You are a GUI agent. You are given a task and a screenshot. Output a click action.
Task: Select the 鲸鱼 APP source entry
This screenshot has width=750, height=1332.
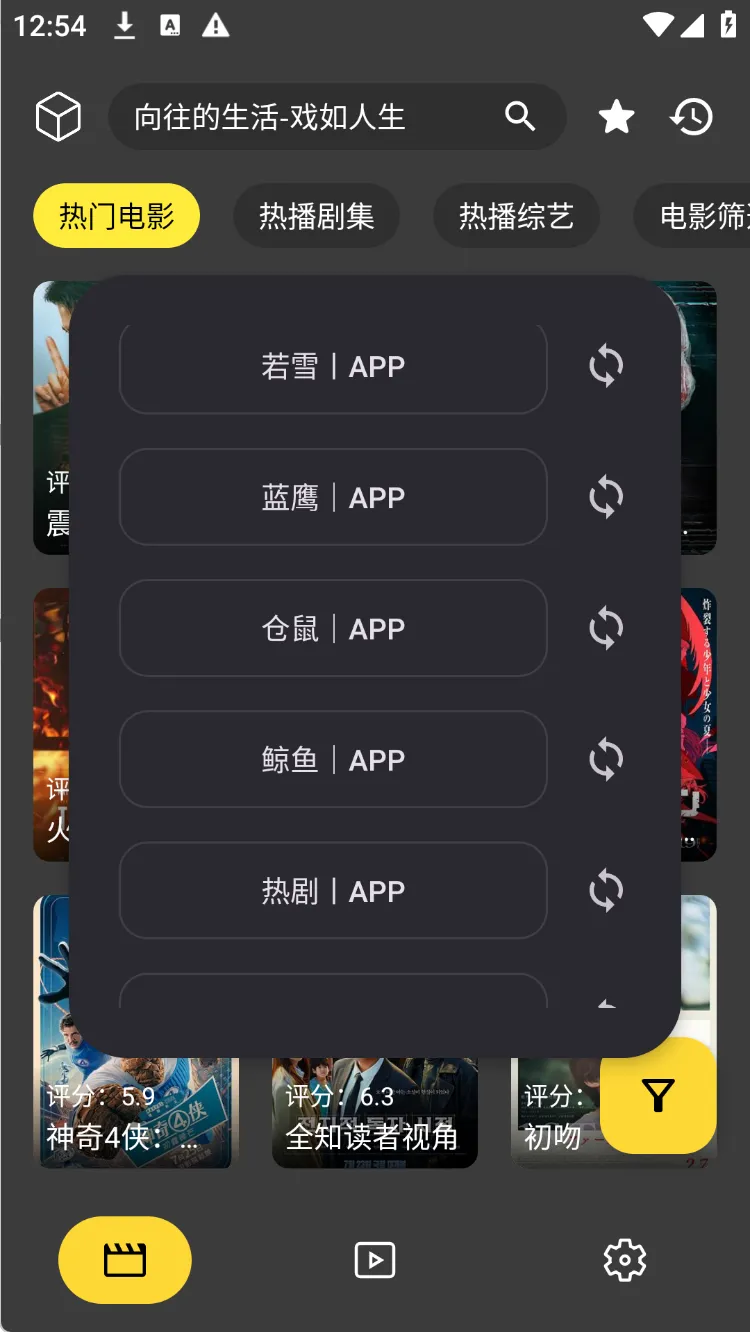point(333,760)
